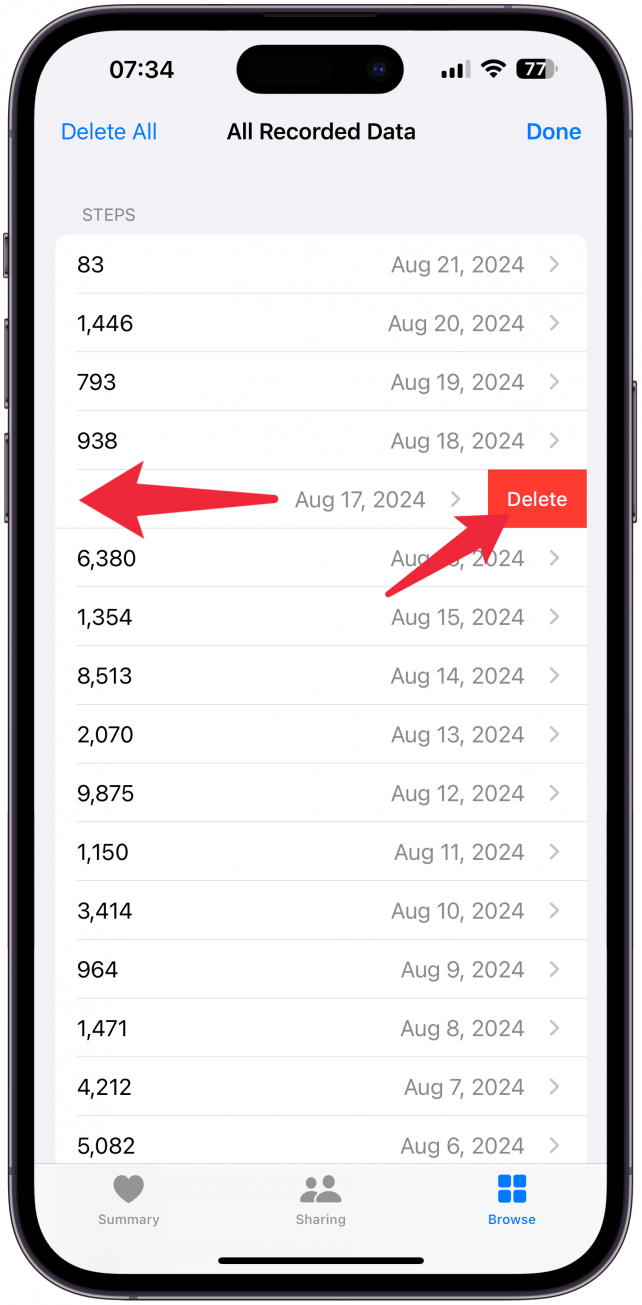
Task: Show details for 9,875 steps on Aug 12
Action: [x=320, y=794]
